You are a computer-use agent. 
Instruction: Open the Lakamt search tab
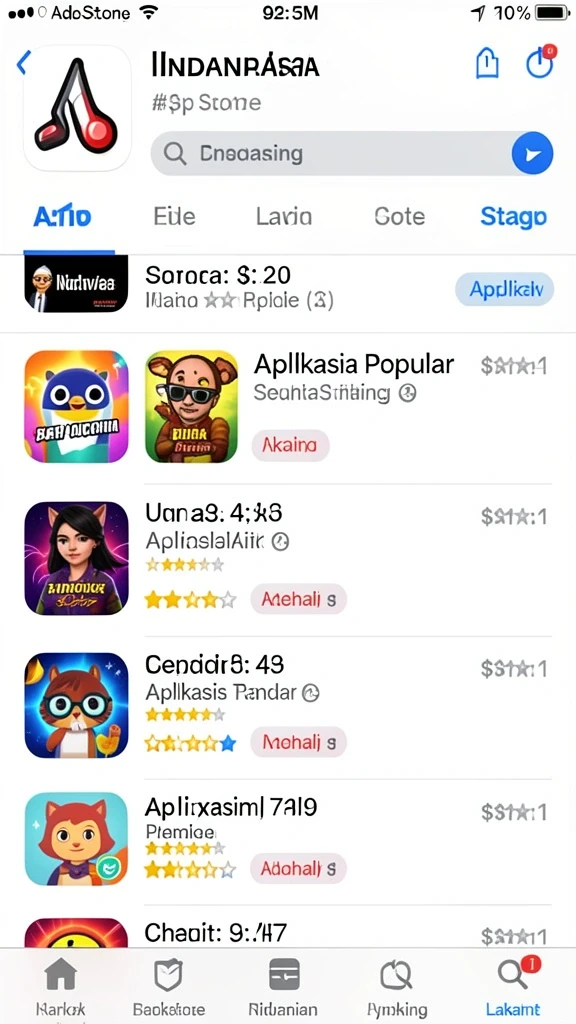click(x=513, y=986)
